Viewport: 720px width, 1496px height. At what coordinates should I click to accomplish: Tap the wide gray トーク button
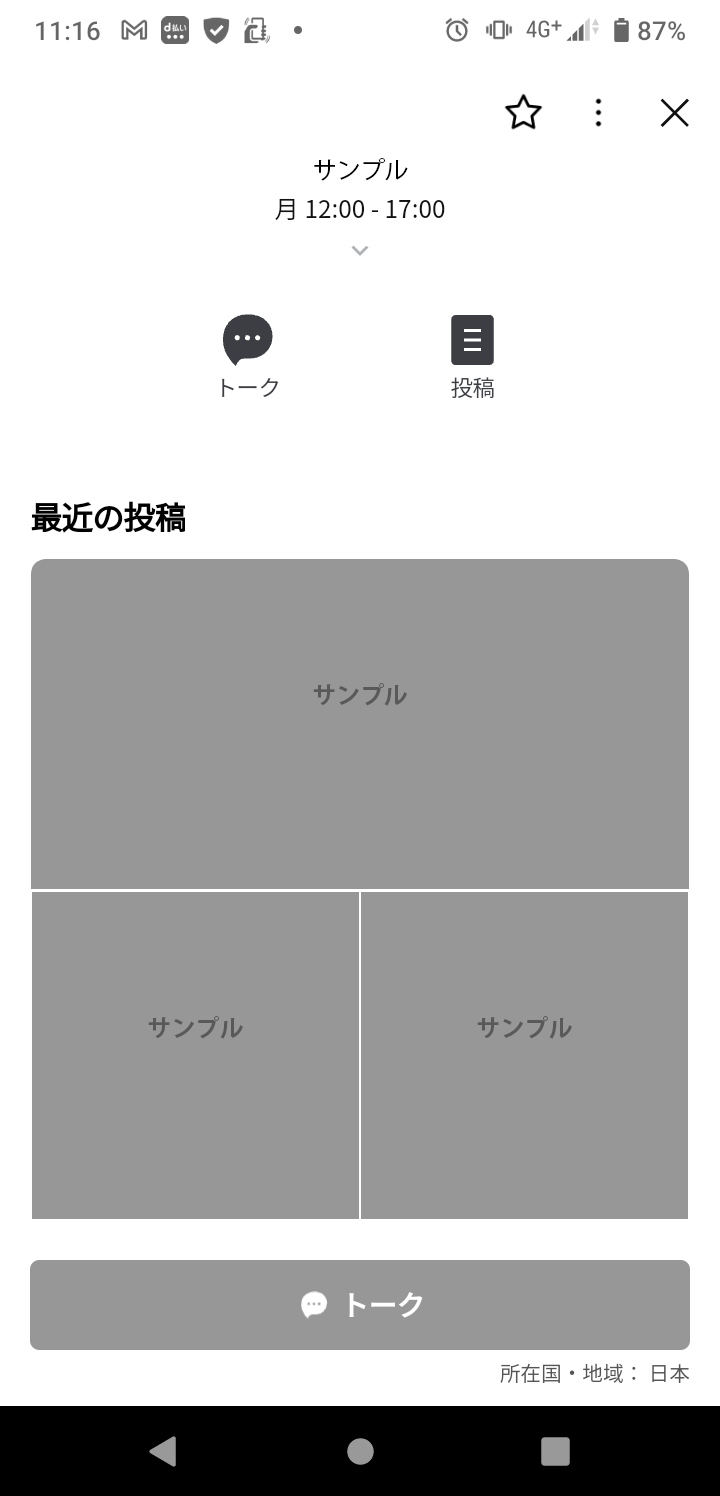pos(360,1304)
